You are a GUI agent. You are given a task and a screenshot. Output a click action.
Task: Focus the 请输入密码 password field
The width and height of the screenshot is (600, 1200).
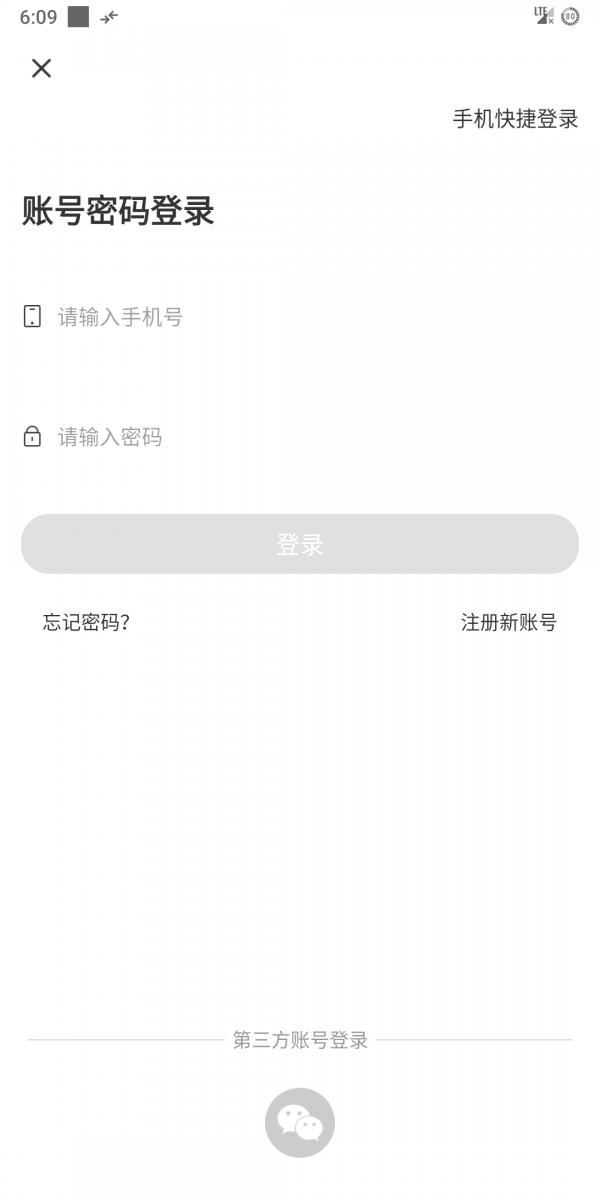300,437
